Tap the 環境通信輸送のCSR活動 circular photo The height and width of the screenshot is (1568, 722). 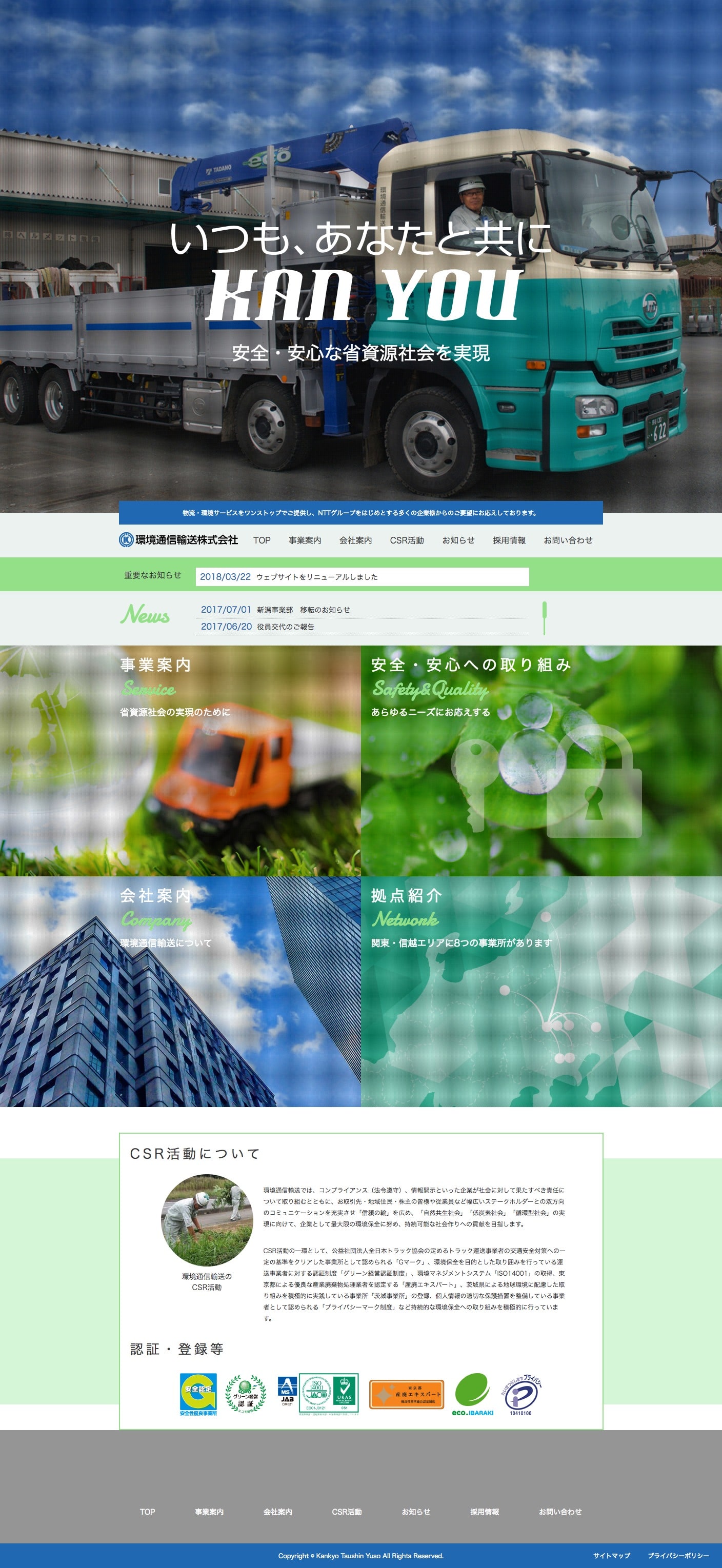[x=207, y=1220]
